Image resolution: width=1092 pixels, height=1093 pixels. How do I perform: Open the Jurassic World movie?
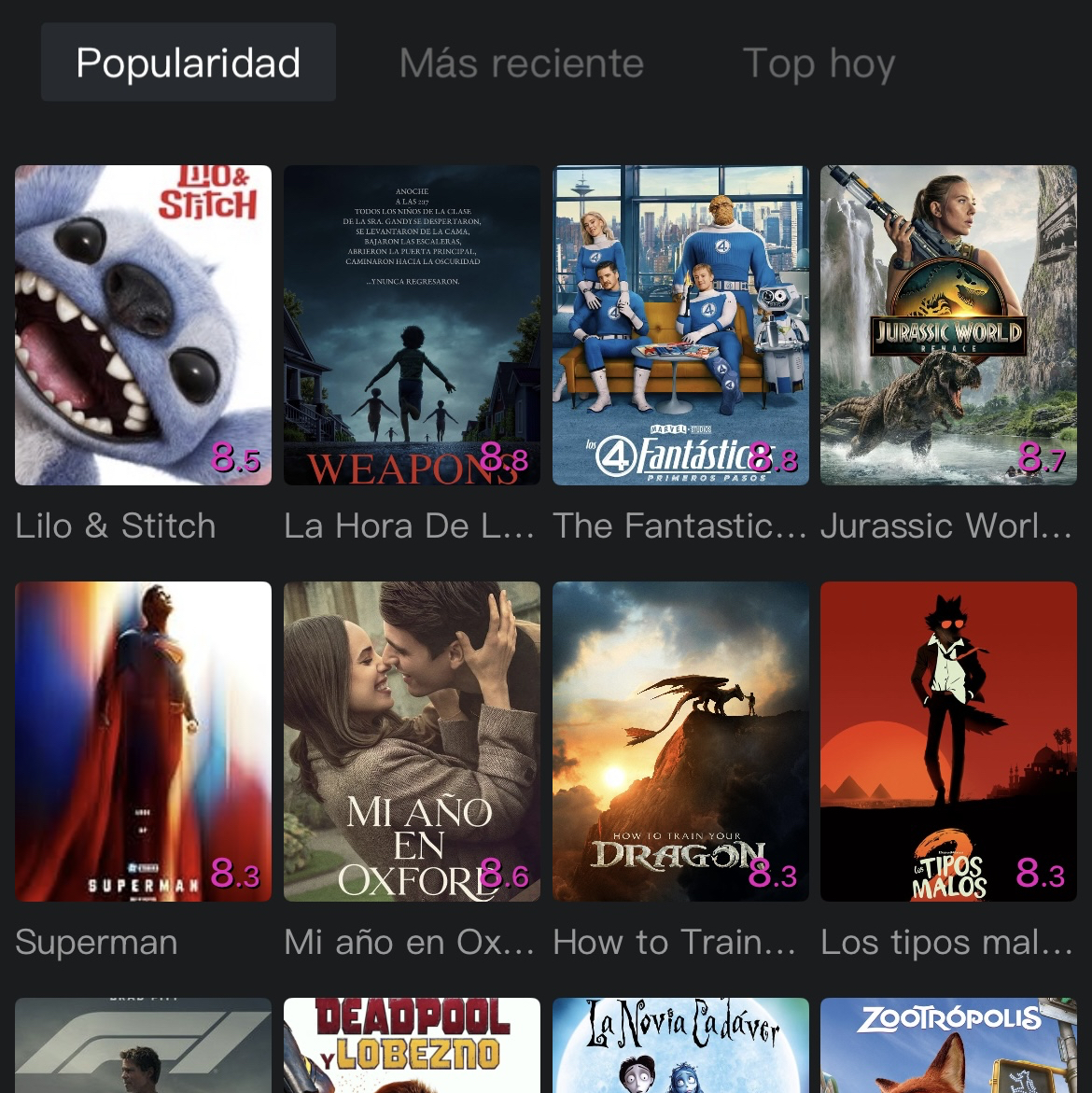pyautogui.click(x=948, y=325)
